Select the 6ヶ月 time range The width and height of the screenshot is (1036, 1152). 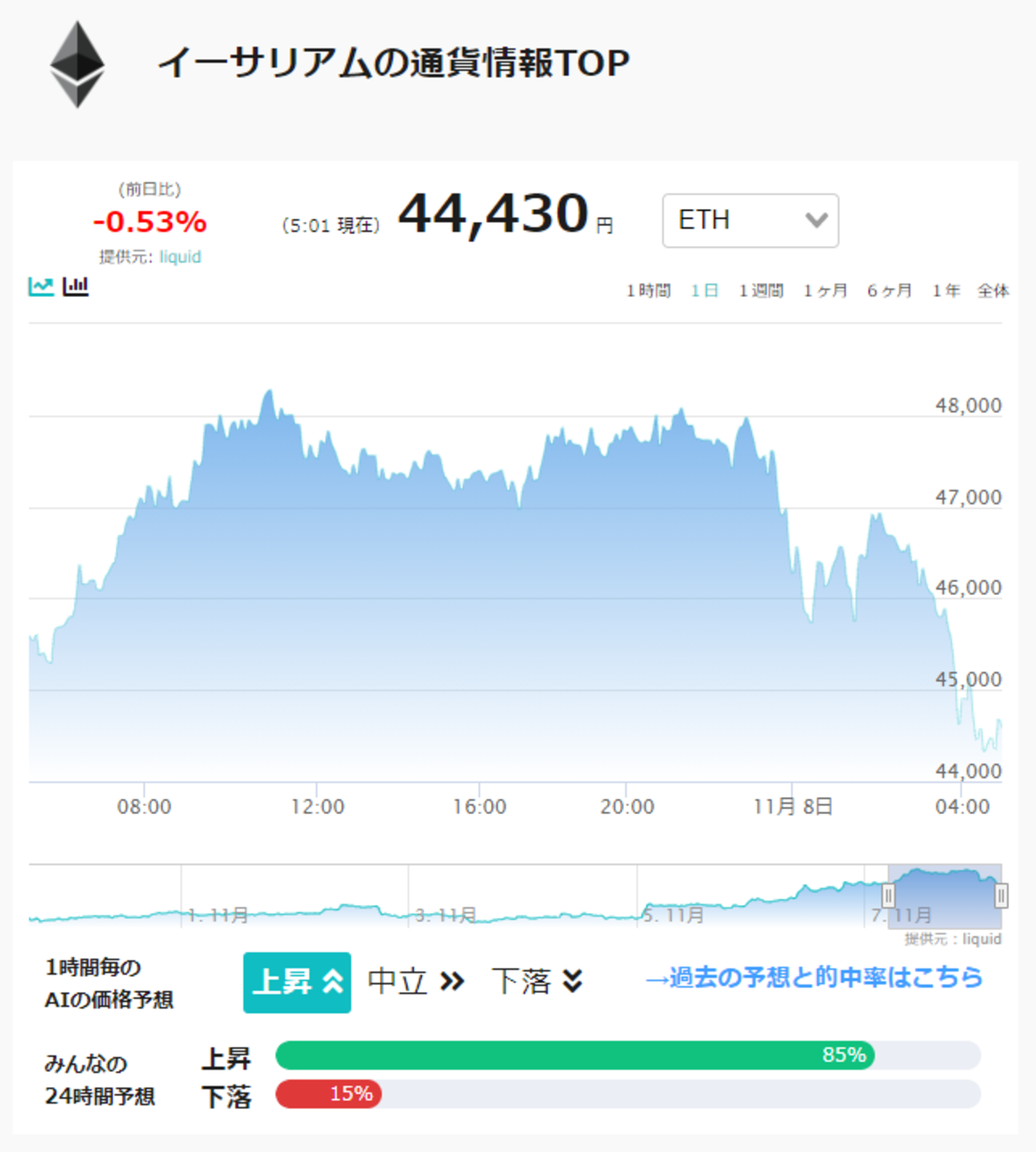889,291
